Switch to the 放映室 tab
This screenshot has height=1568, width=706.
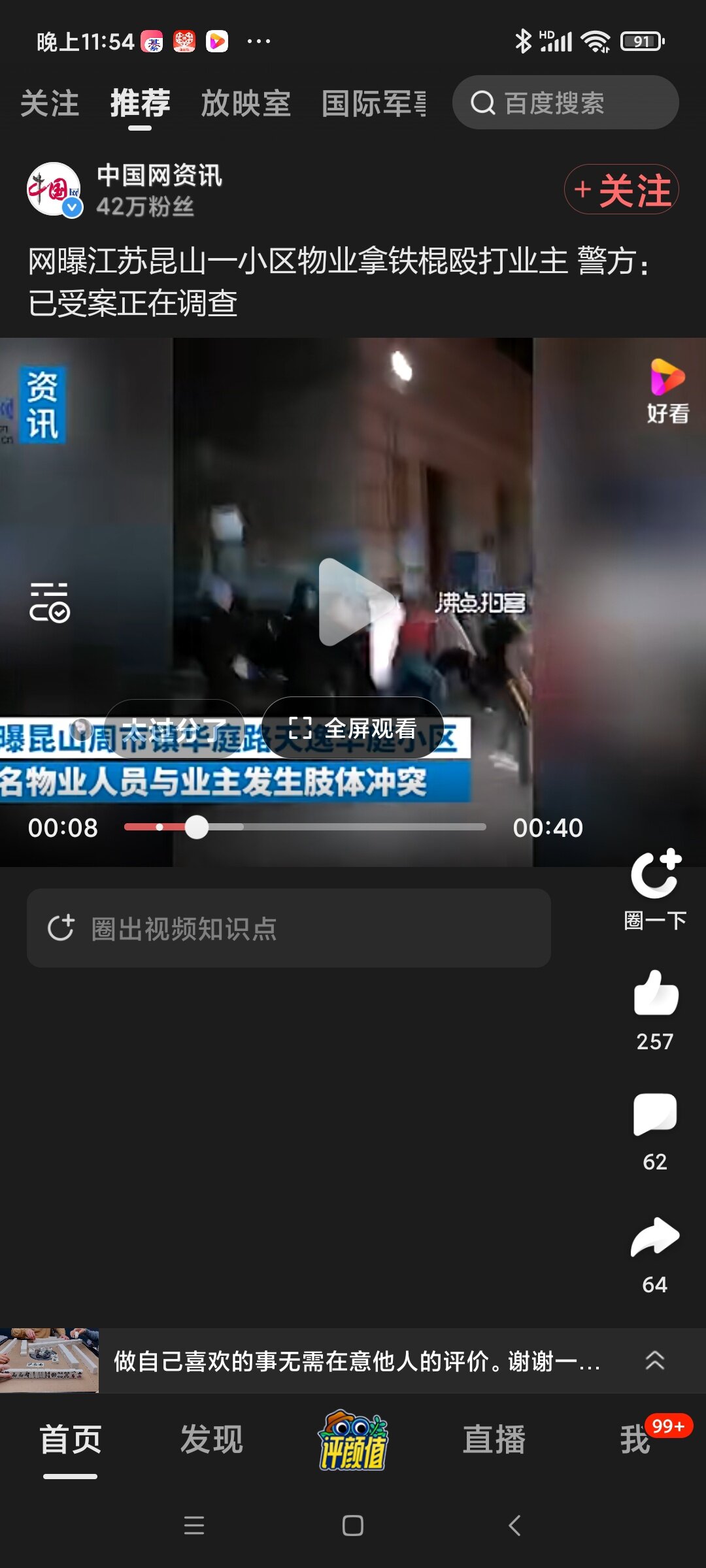(x=246, y=103)
